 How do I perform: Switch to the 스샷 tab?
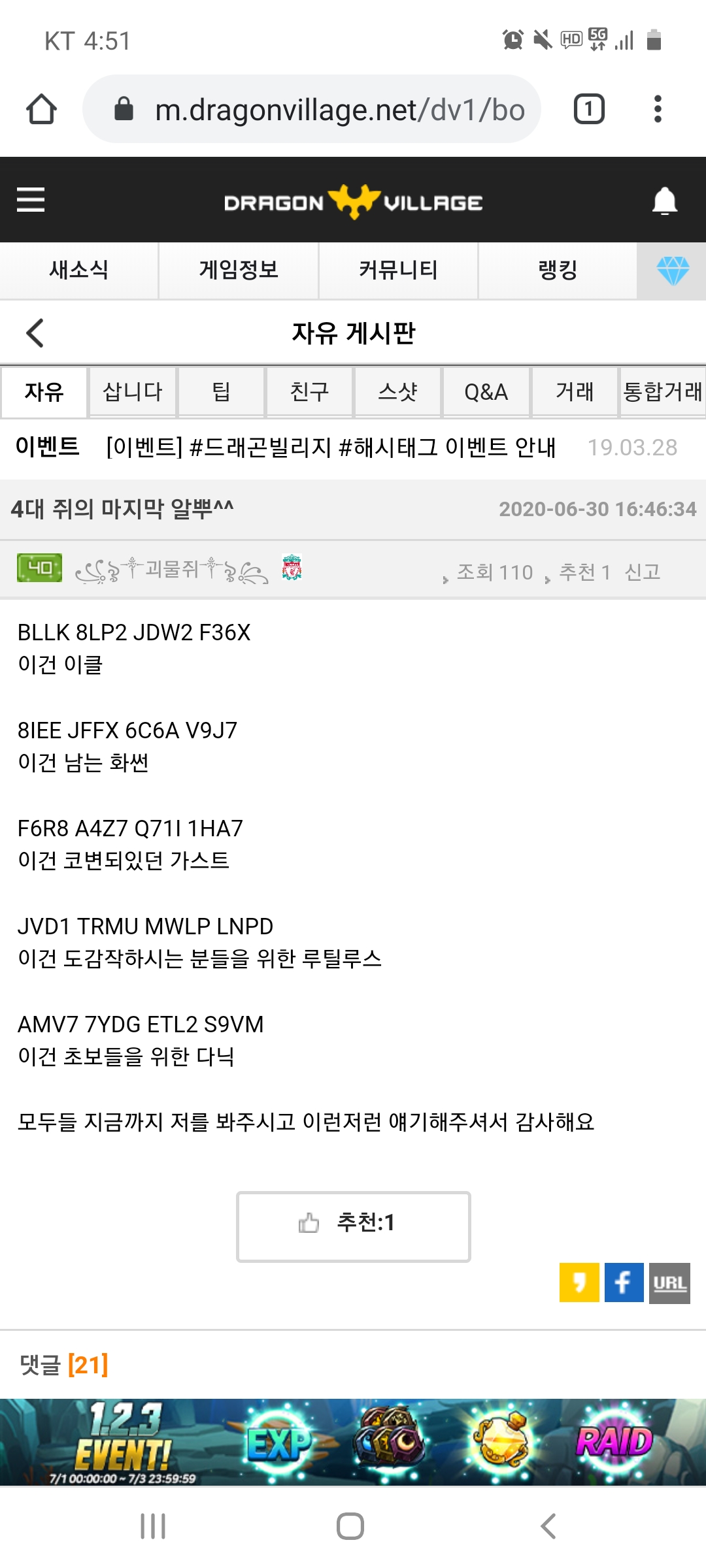click(x=397, y=392)
